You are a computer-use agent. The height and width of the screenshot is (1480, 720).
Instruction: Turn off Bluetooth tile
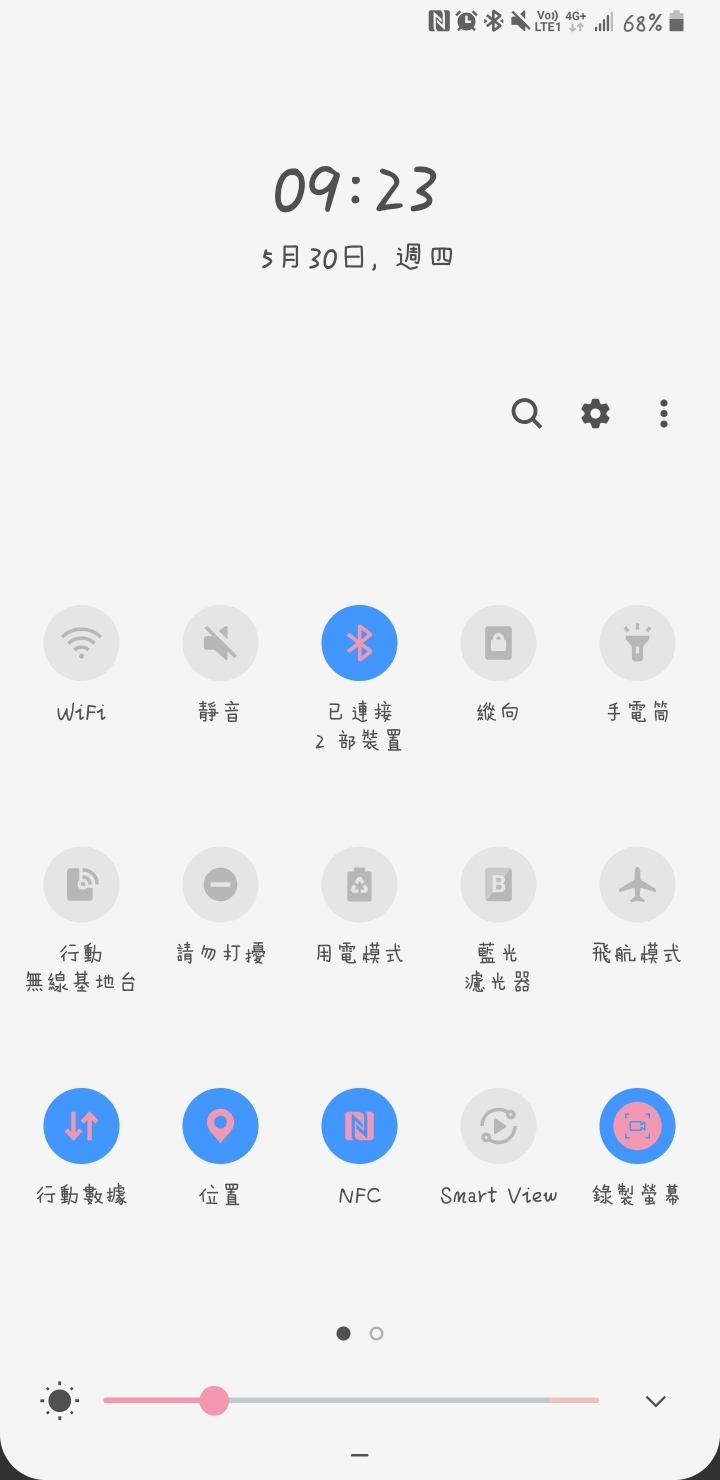click(x=359, y=643)
